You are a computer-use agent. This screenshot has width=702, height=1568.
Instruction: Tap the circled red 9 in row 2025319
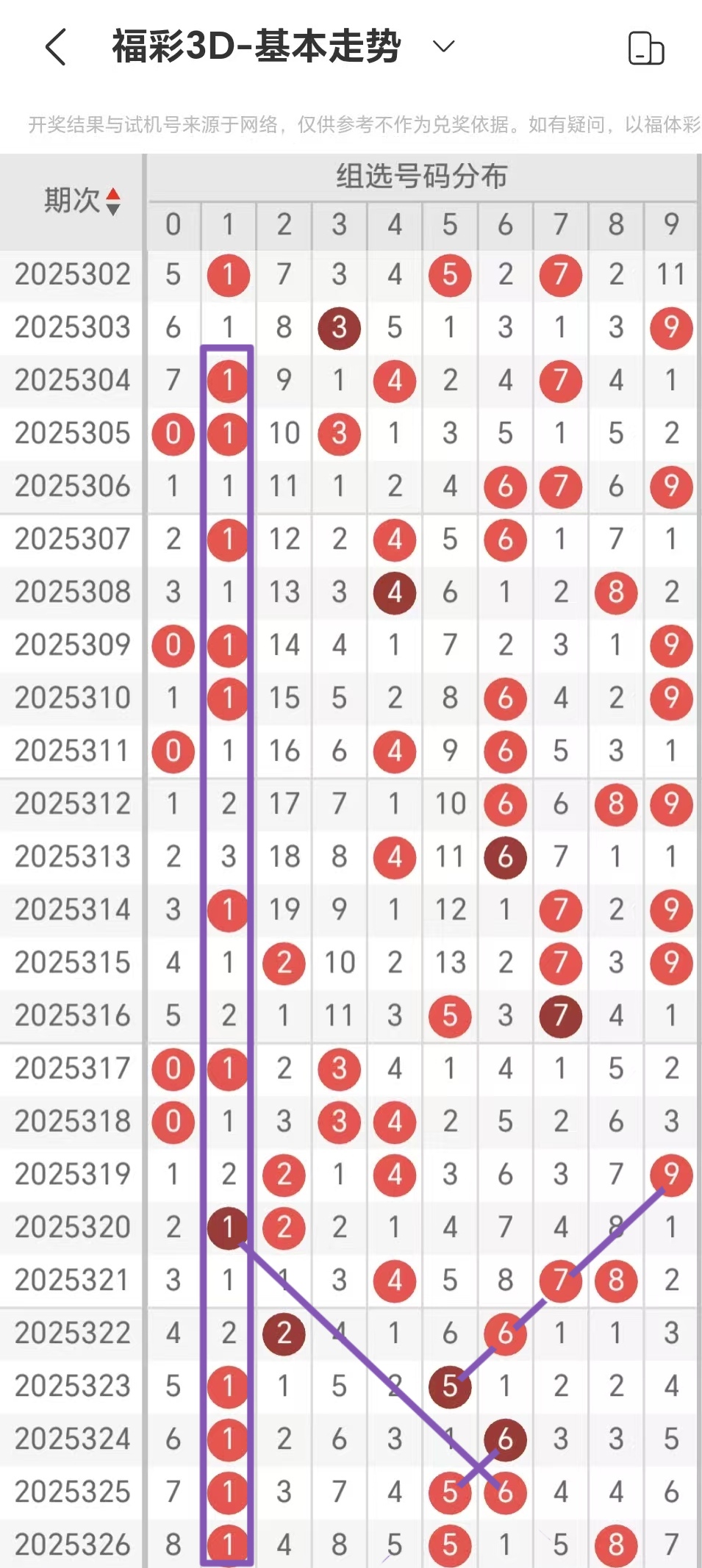pyautogui.click(x=670, y=1174)
